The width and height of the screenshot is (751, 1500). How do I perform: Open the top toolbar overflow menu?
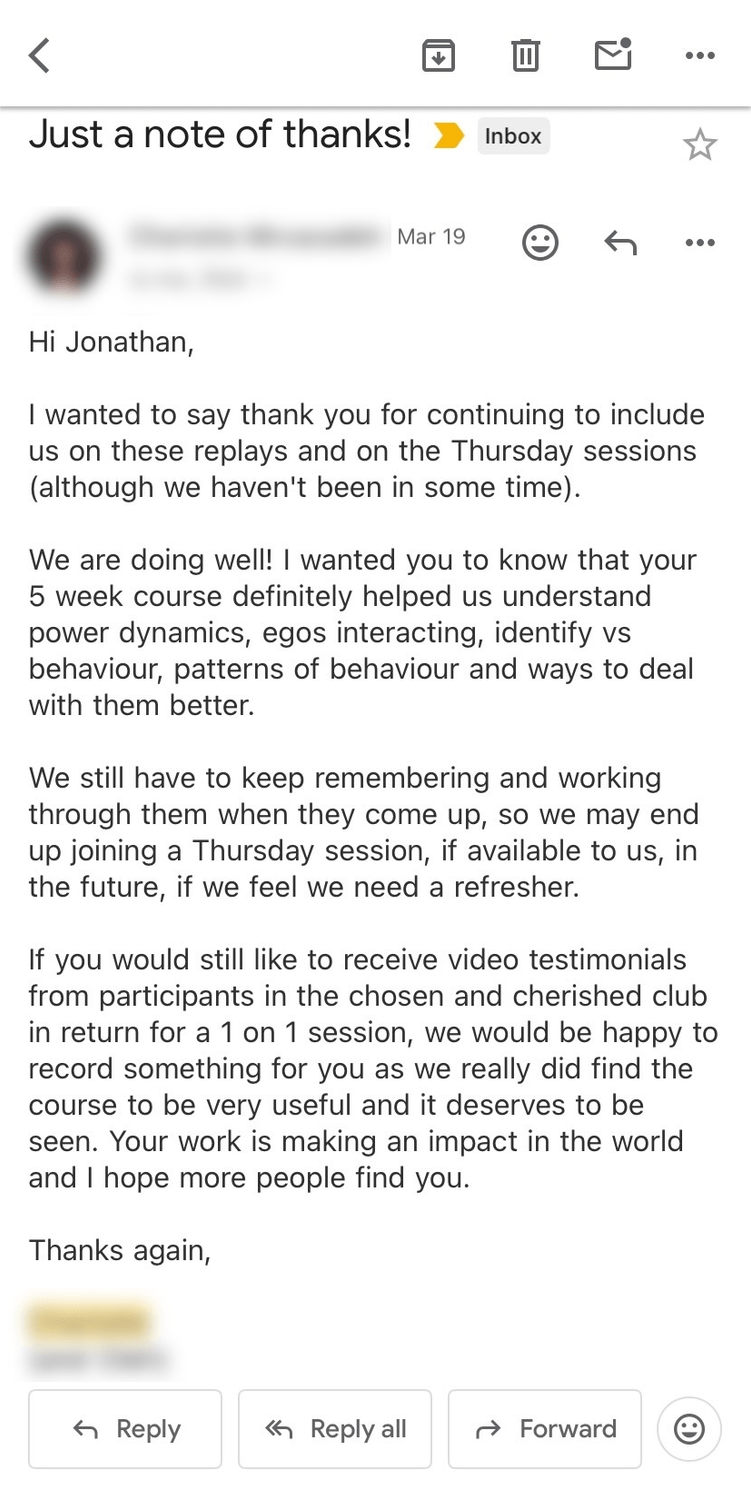700,56
